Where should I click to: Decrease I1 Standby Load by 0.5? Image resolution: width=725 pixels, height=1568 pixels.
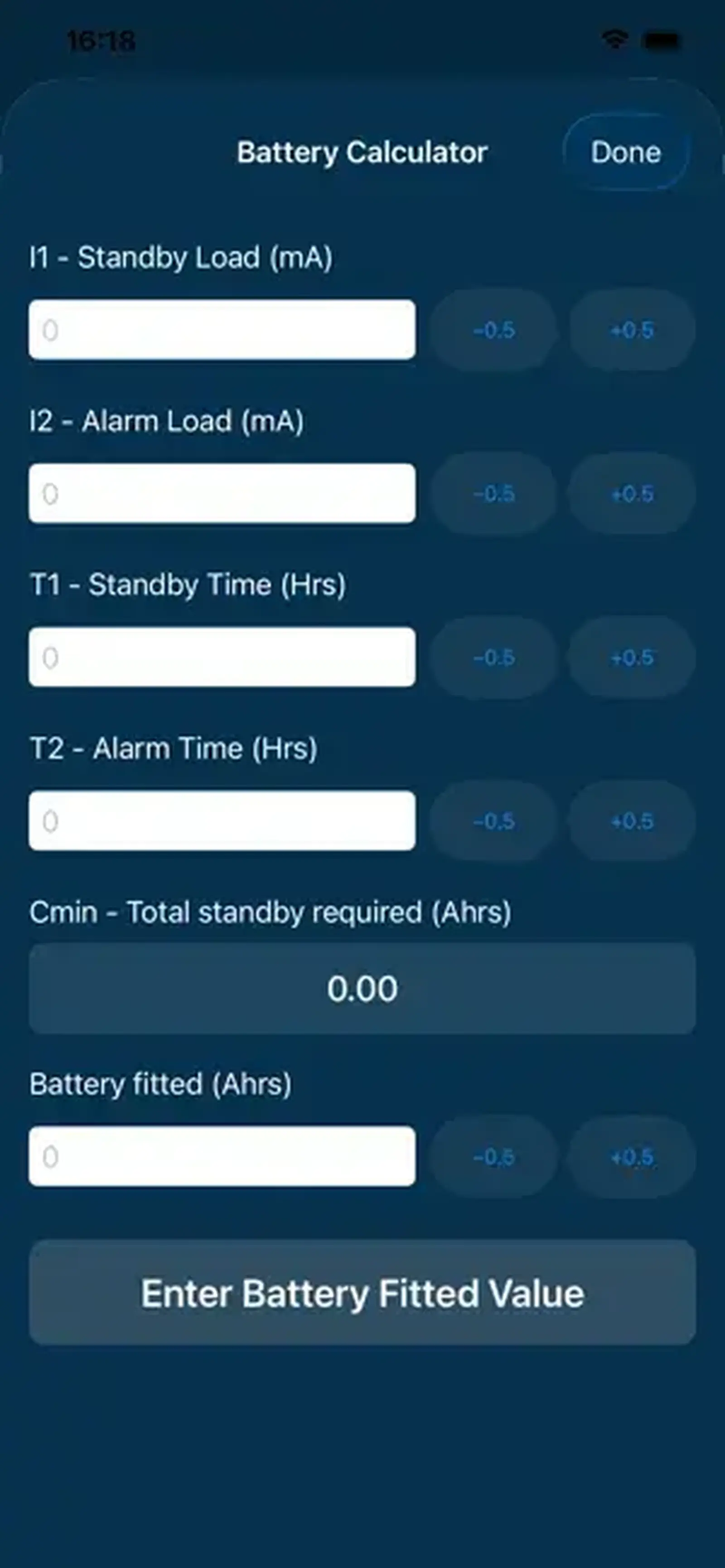pyautogui.click(x=494, y=330)
